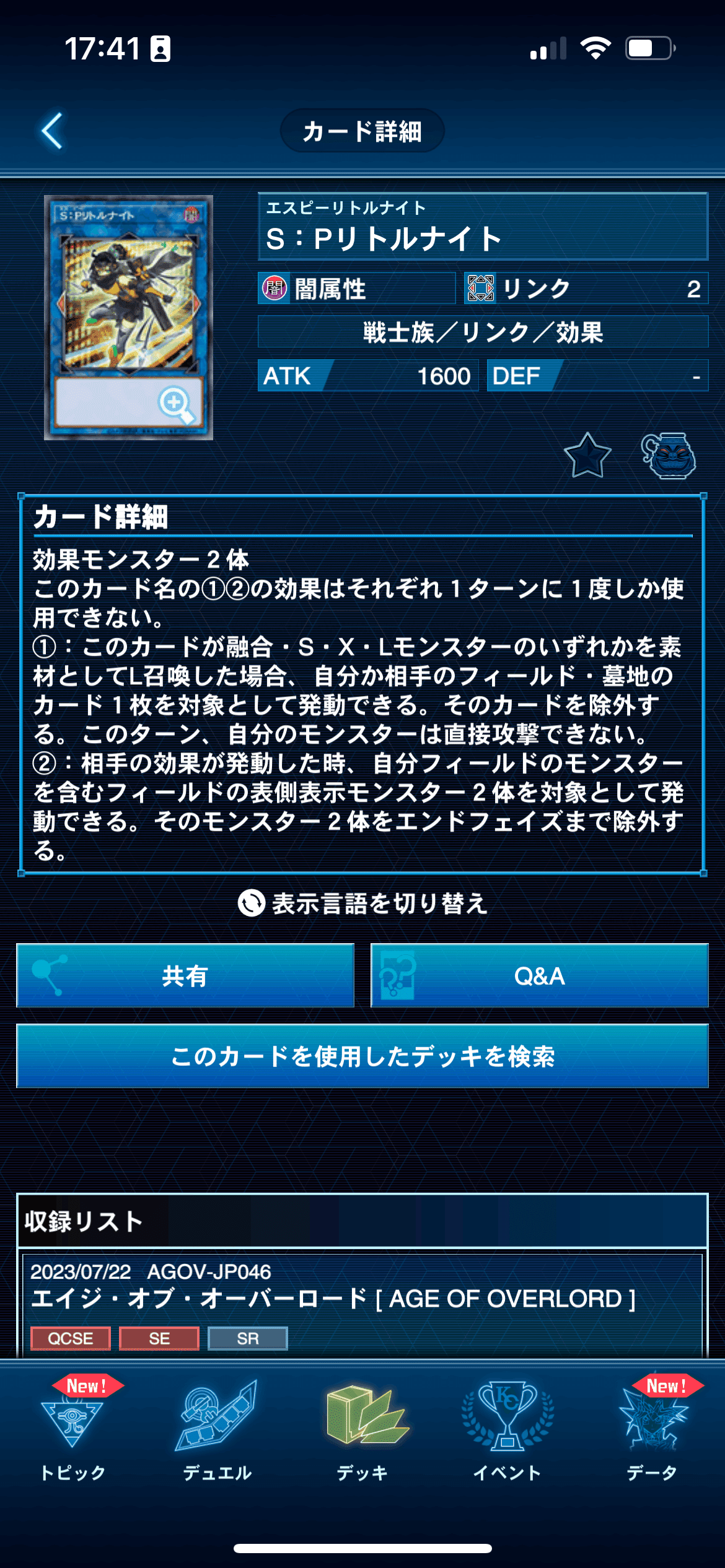Open the Q&A for this card

539,976
